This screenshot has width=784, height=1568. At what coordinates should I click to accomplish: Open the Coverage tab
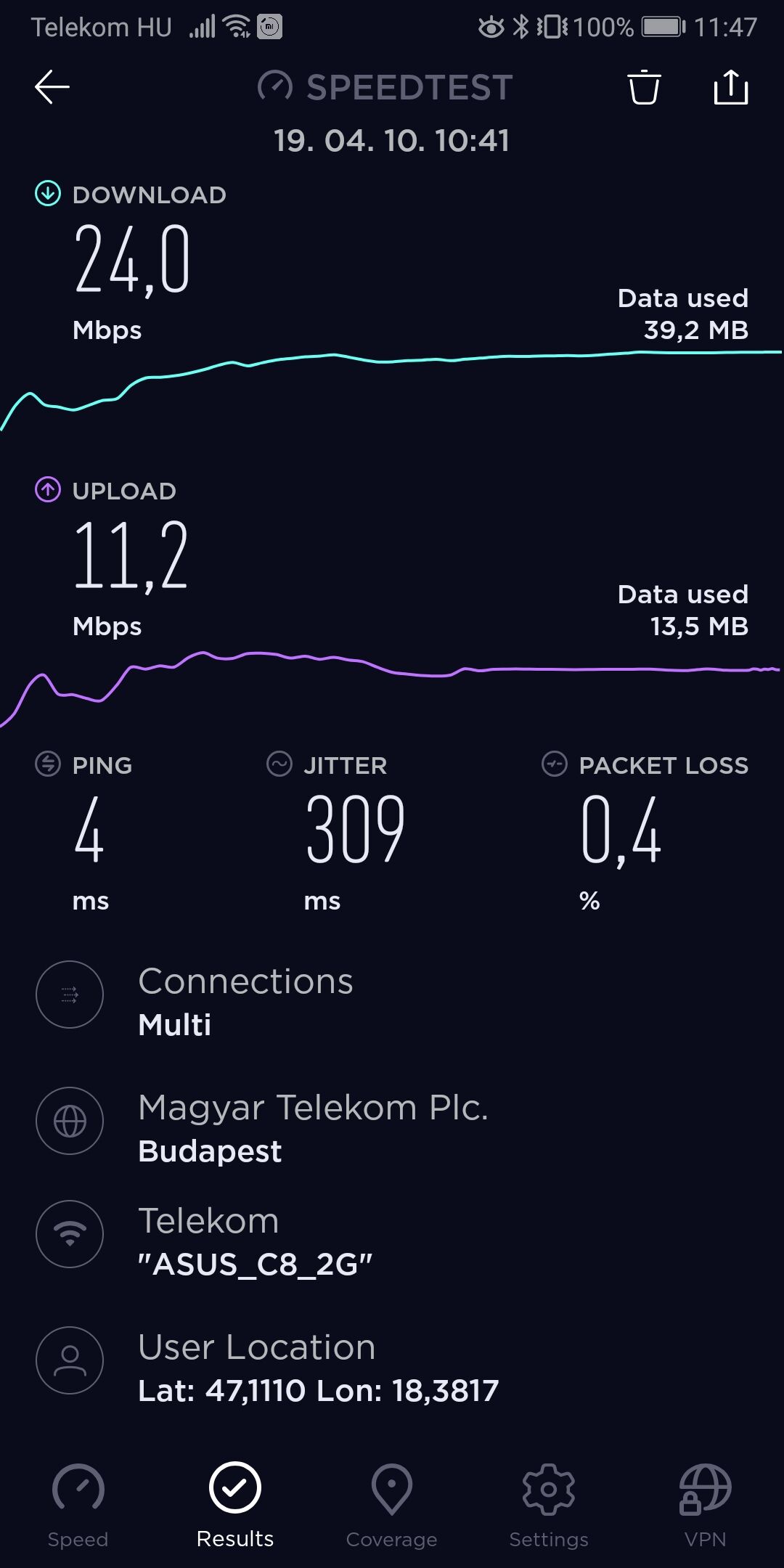[x=392, y=1506]
